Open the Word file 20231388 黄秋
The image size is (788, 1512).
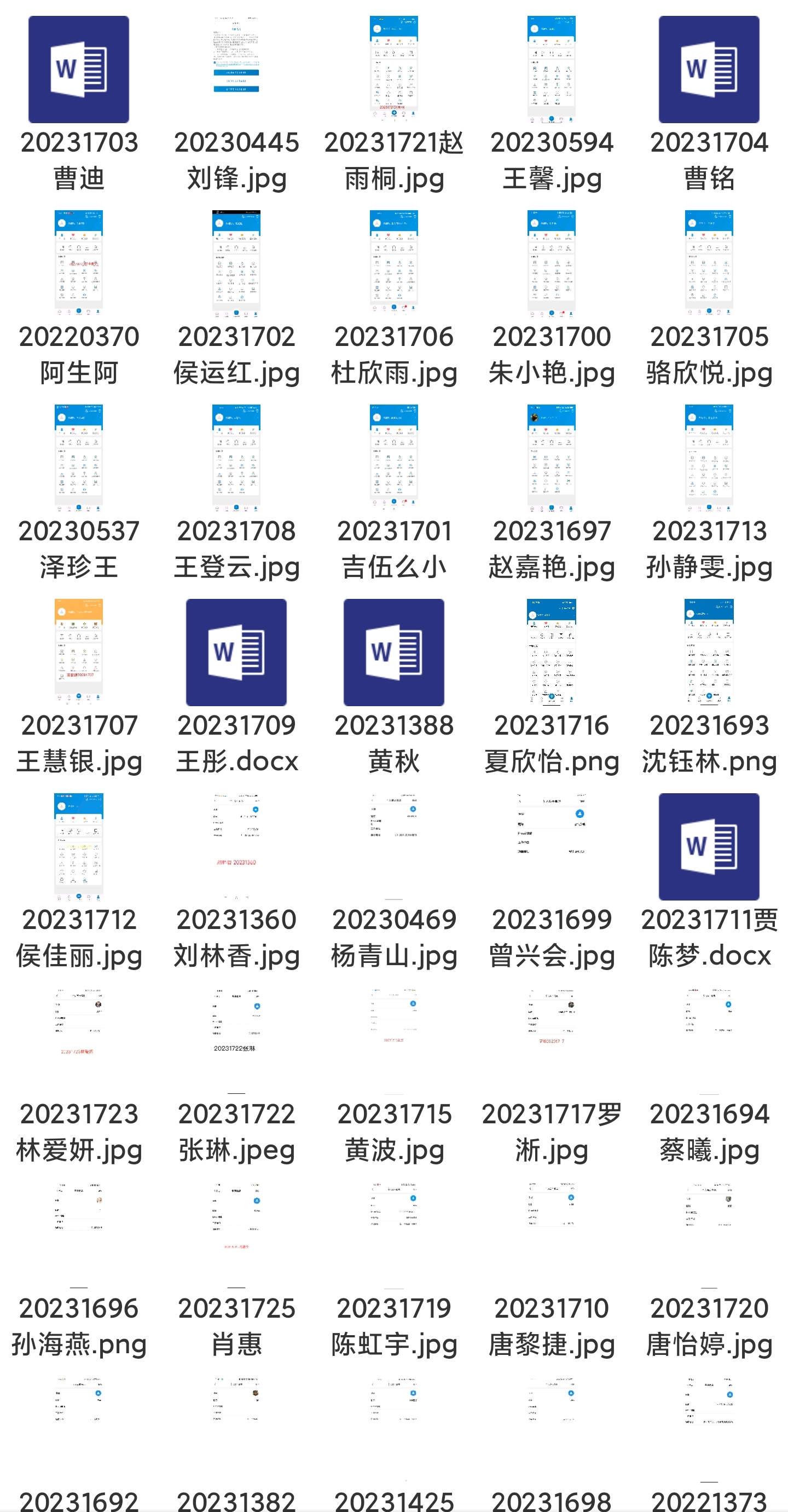coord(393,652)
